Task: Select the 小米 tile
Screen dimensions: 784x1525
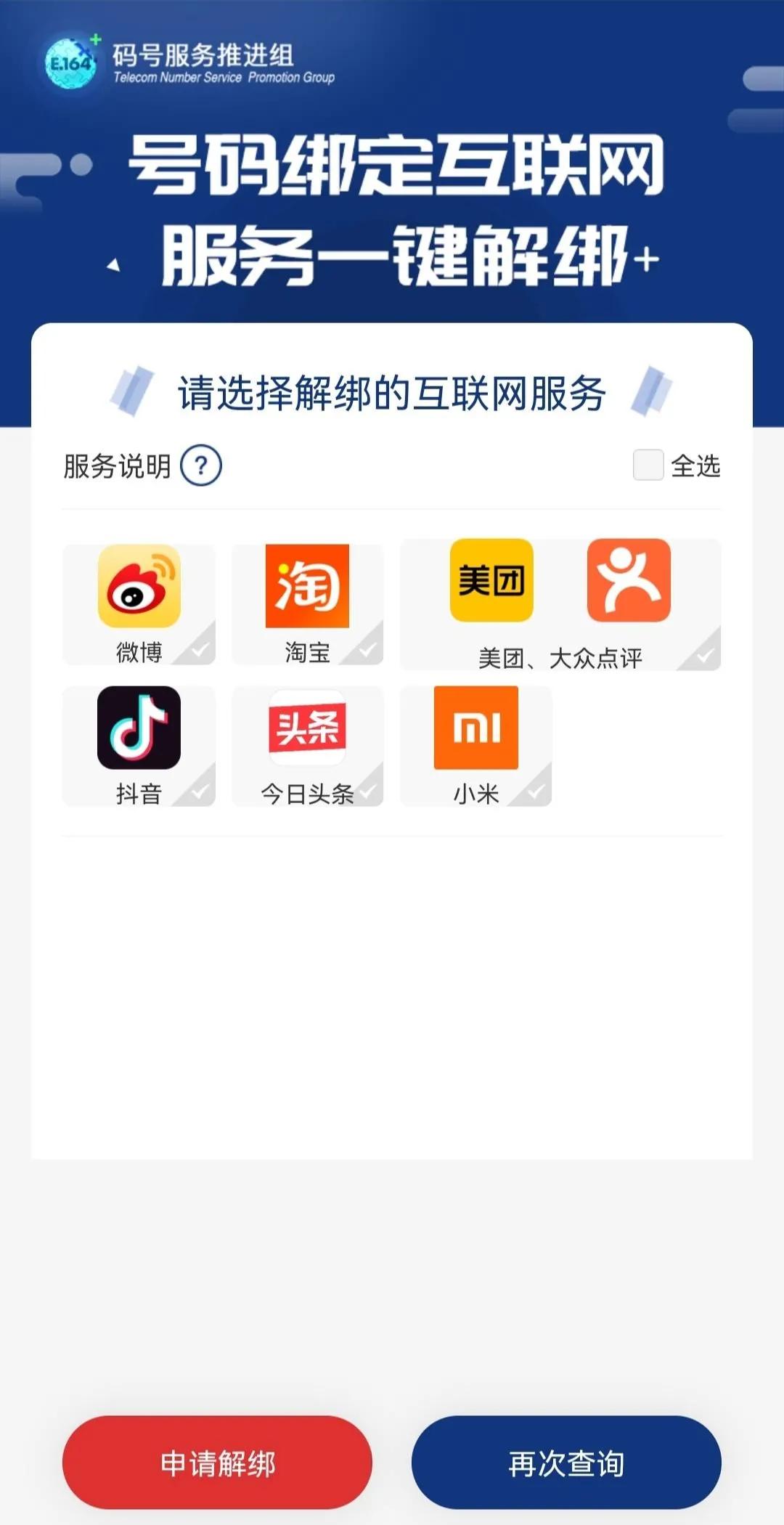Action: coord(475,746)
